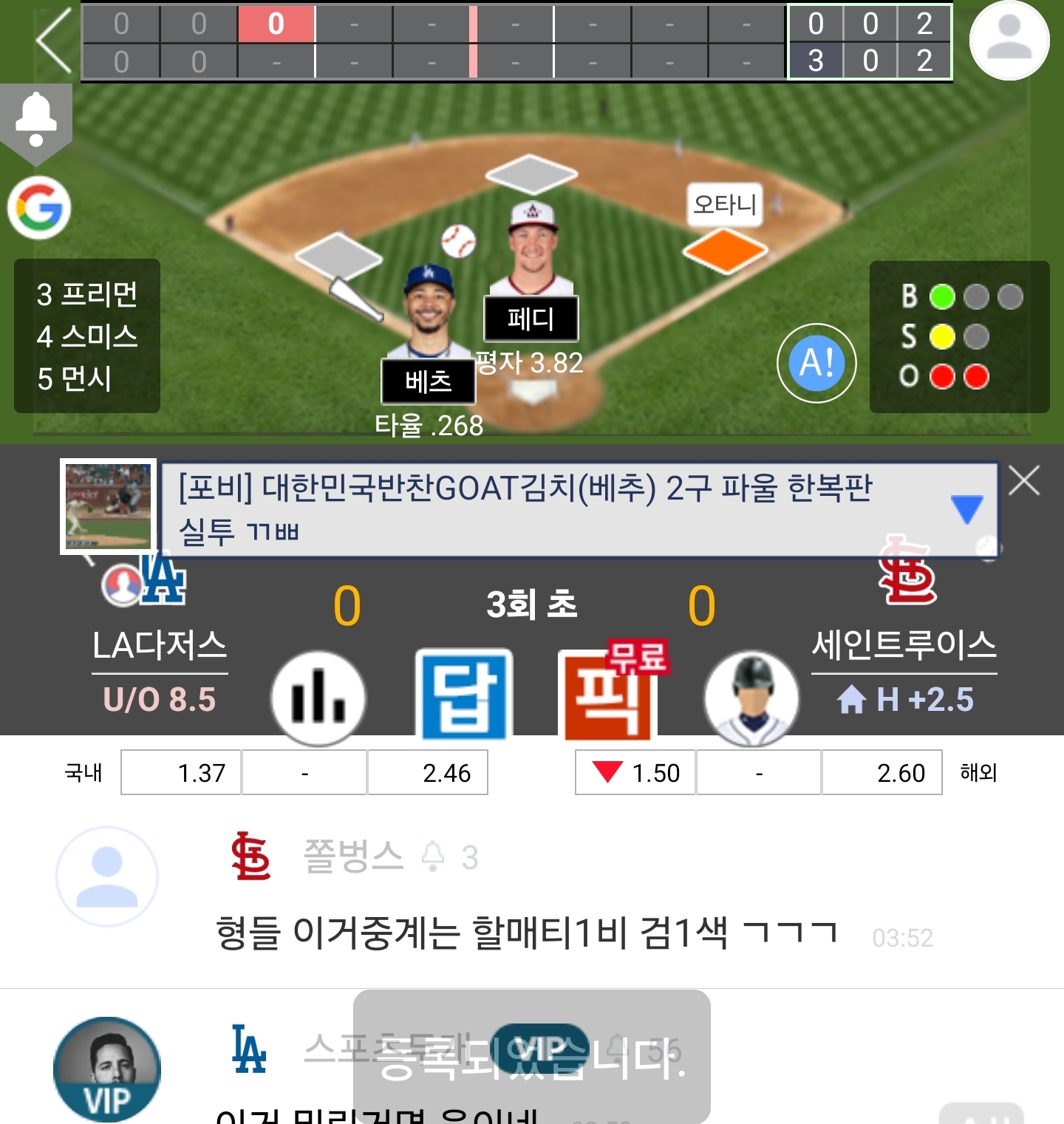
Task: Tap the blue 답 button
Action: point(464,695)
